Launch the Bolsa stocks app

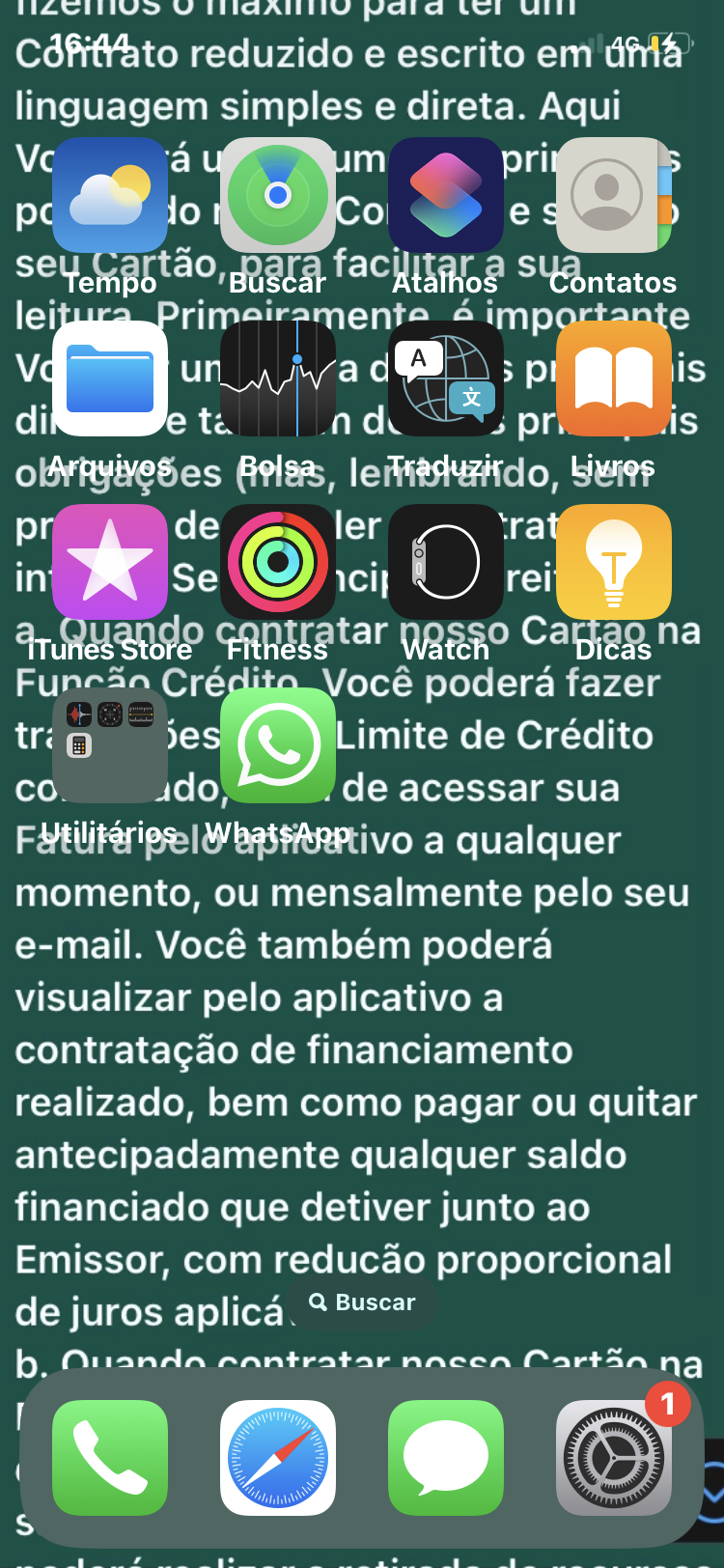tap(278, 378)
